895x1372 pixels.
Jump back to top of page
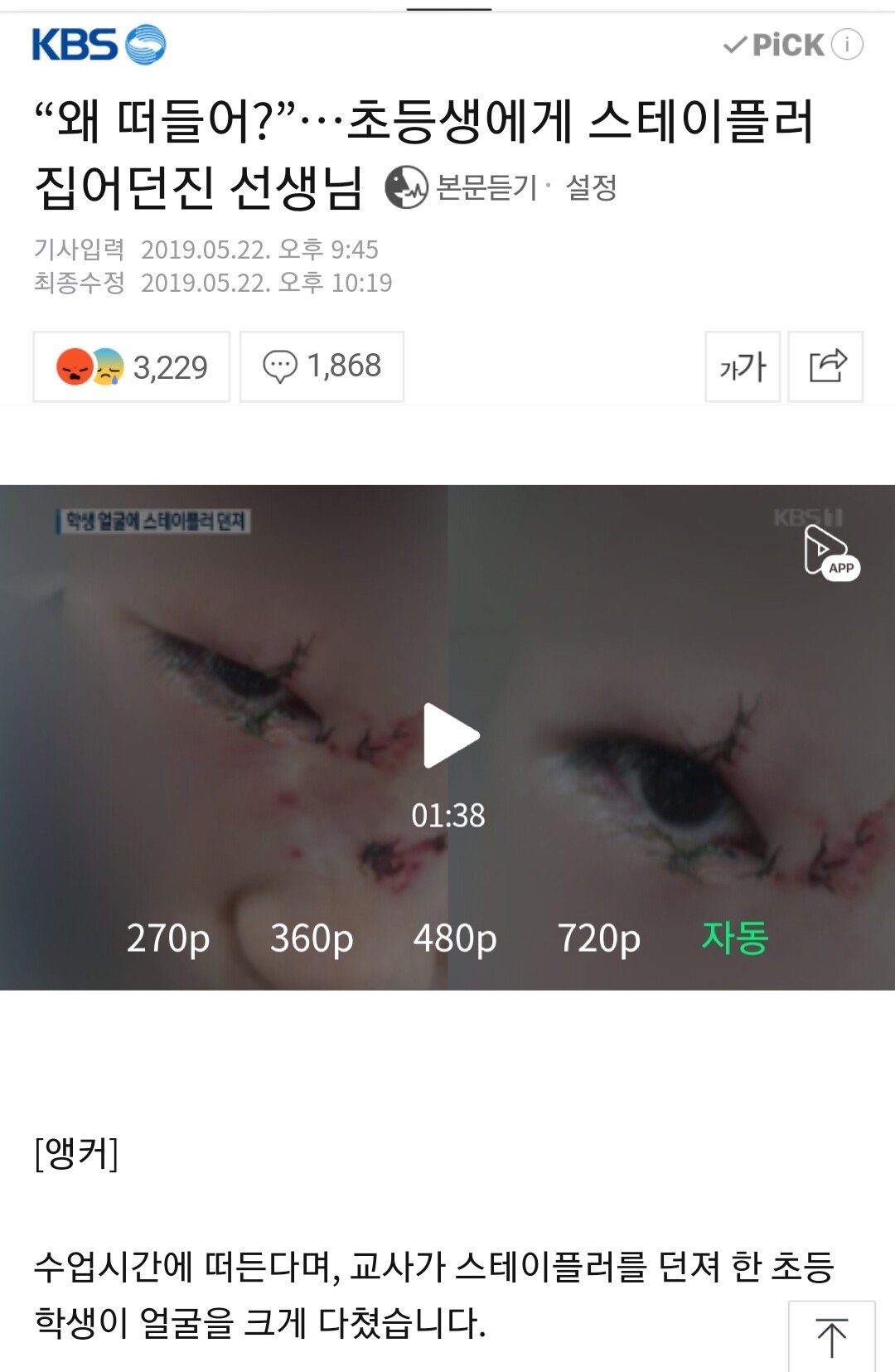(x=831, y=1336)
